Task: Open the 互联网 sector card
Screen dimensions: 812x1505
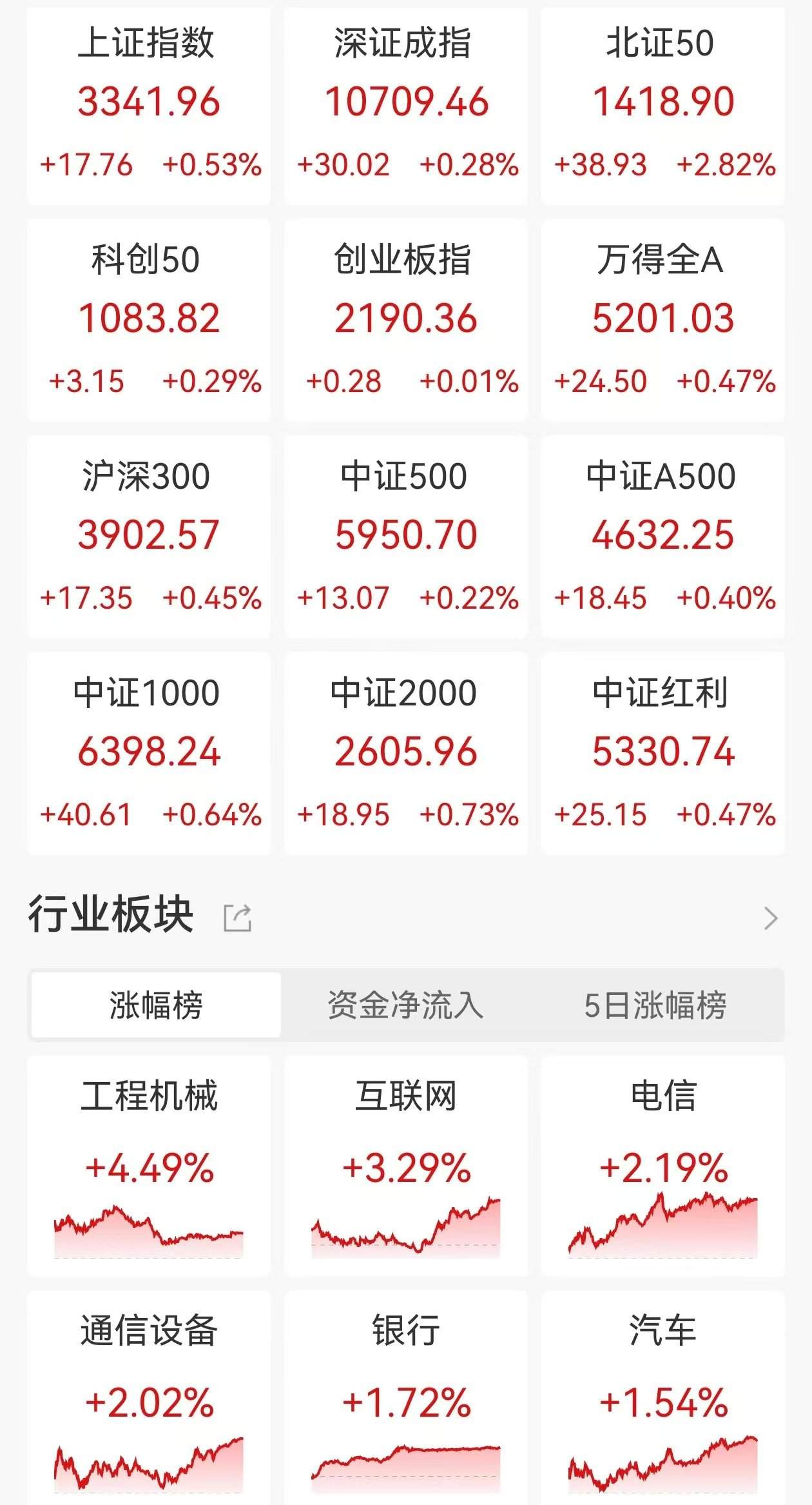Action: point(406,1166)
